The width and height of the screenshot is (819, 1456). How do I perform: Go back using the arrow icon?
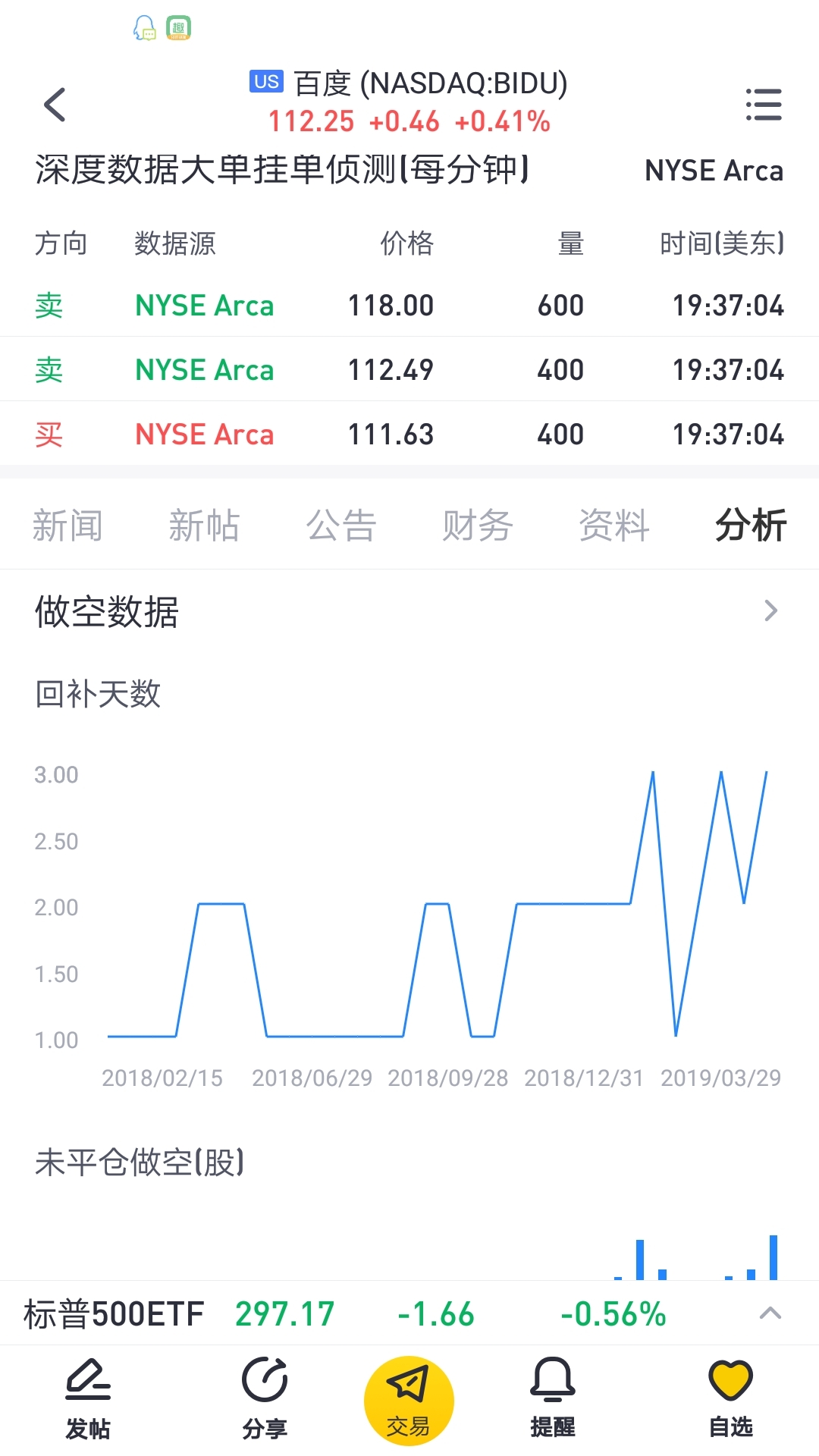click(55, 105)
